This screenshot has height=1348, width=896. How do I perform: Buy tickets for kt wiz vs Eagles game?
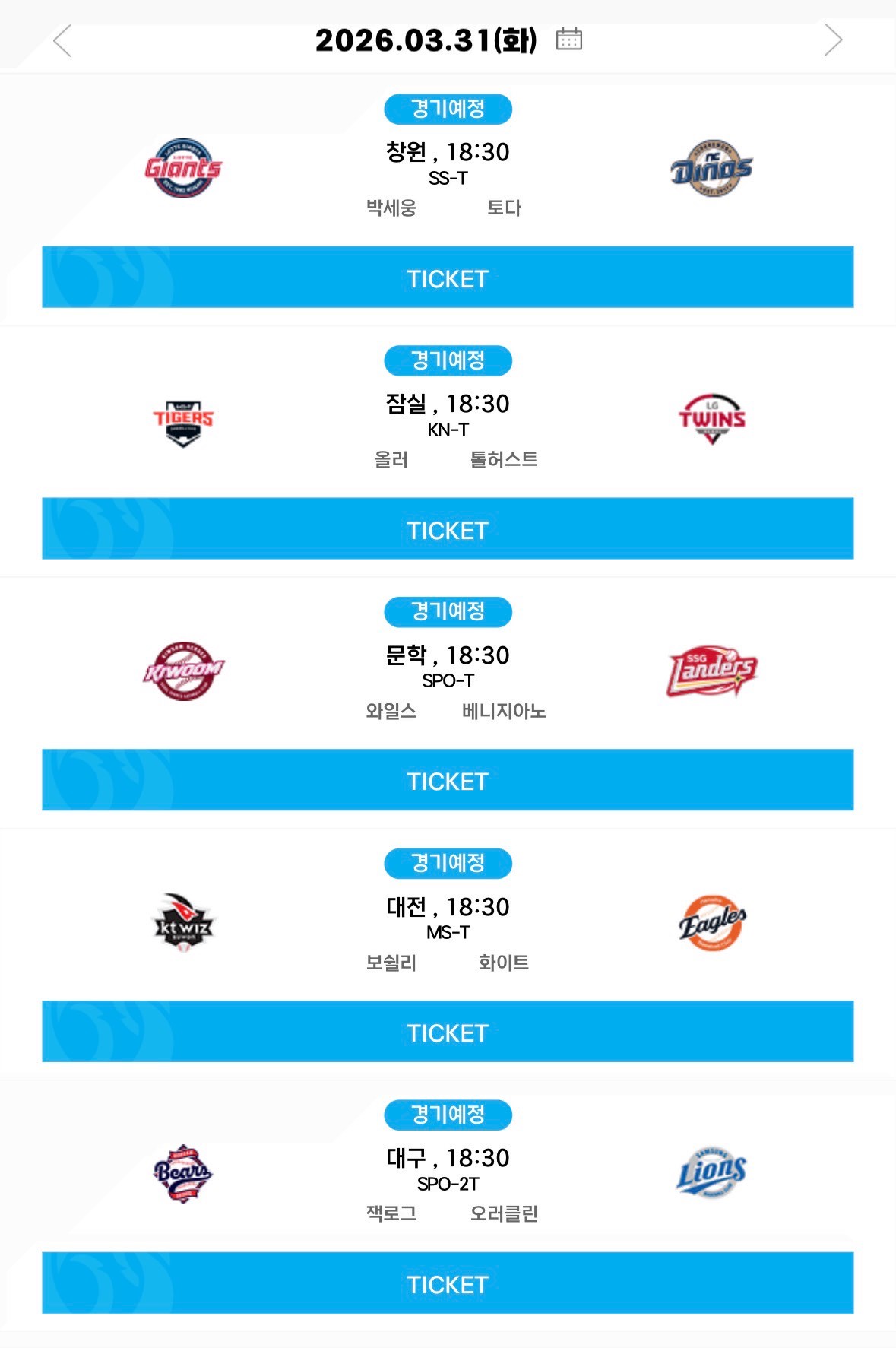tap(448, 1032)
